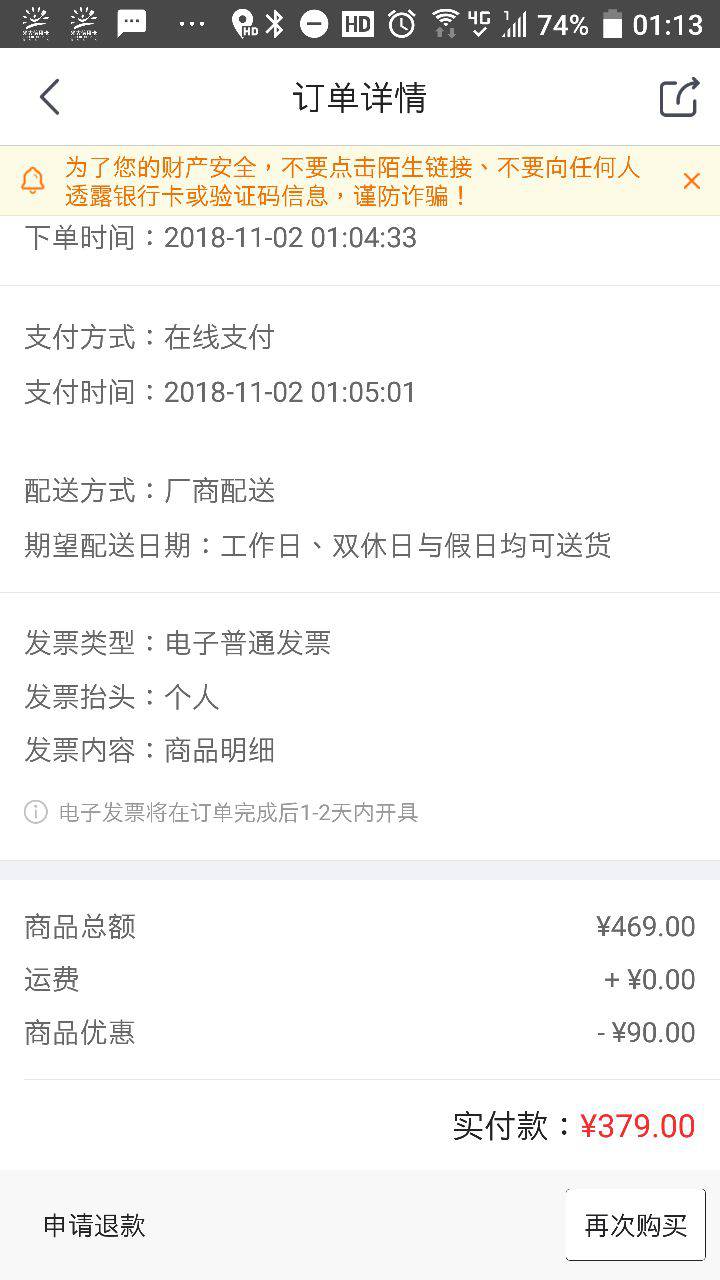Tap the orange alert bell icon
The width and height of the screenshot is (720, 1280).
[31, 180]
